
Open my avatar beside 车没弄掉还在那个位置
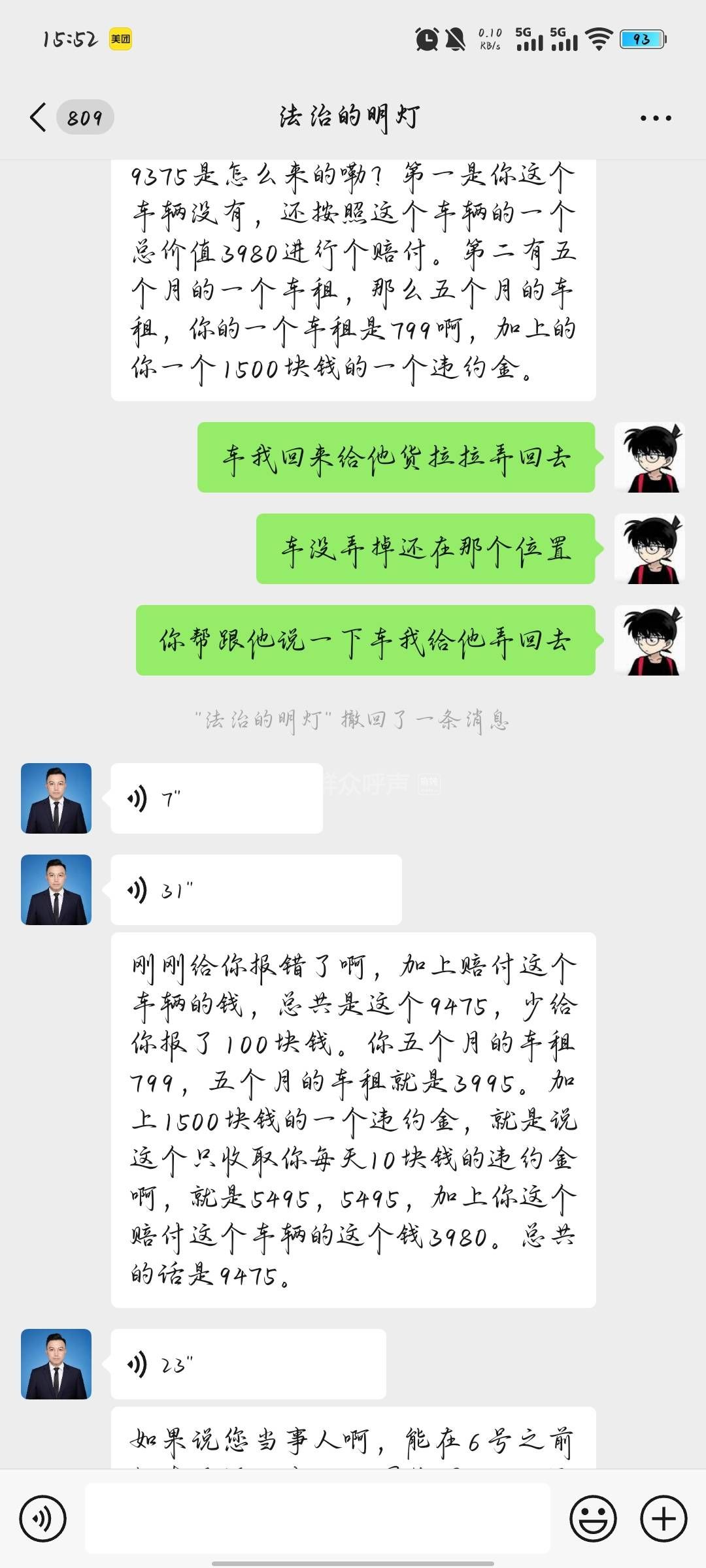point(649,549)
